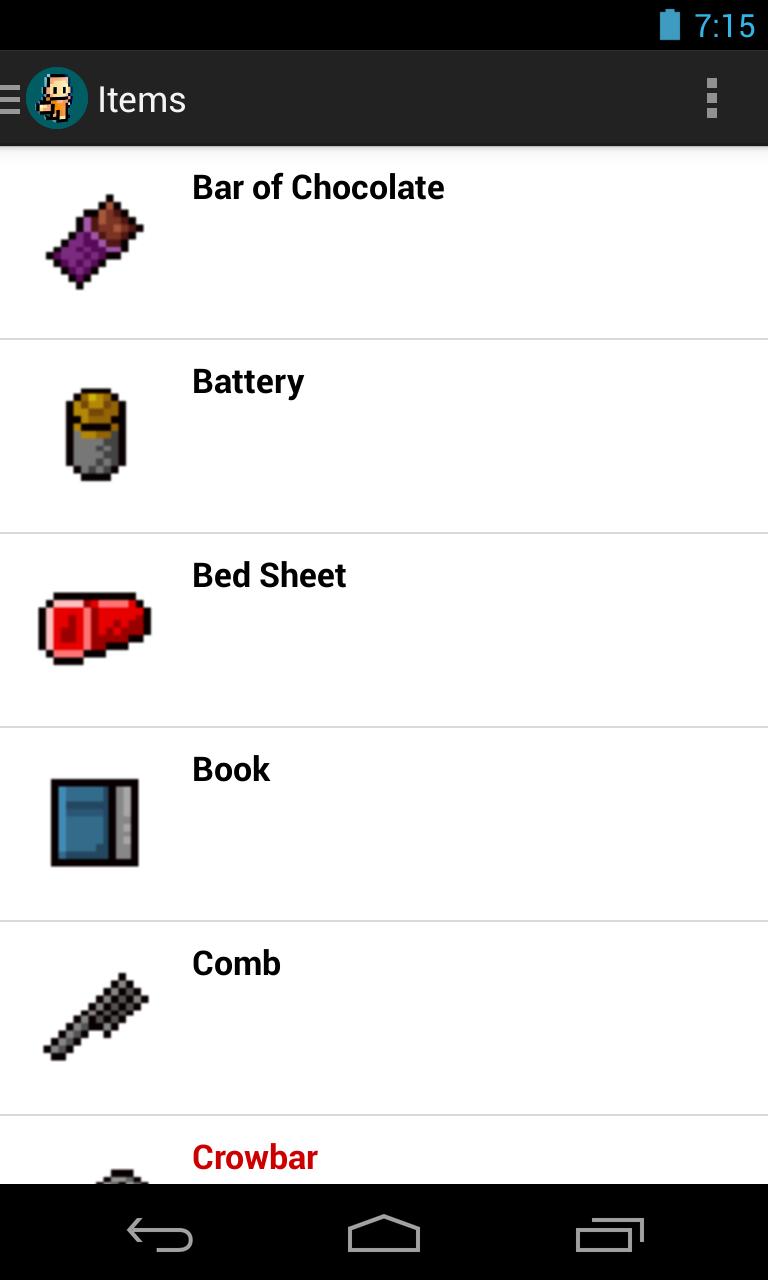
Task: Tap the red Bed Sheet item icon
Action: pyautogui.click(x=96, y=627)
